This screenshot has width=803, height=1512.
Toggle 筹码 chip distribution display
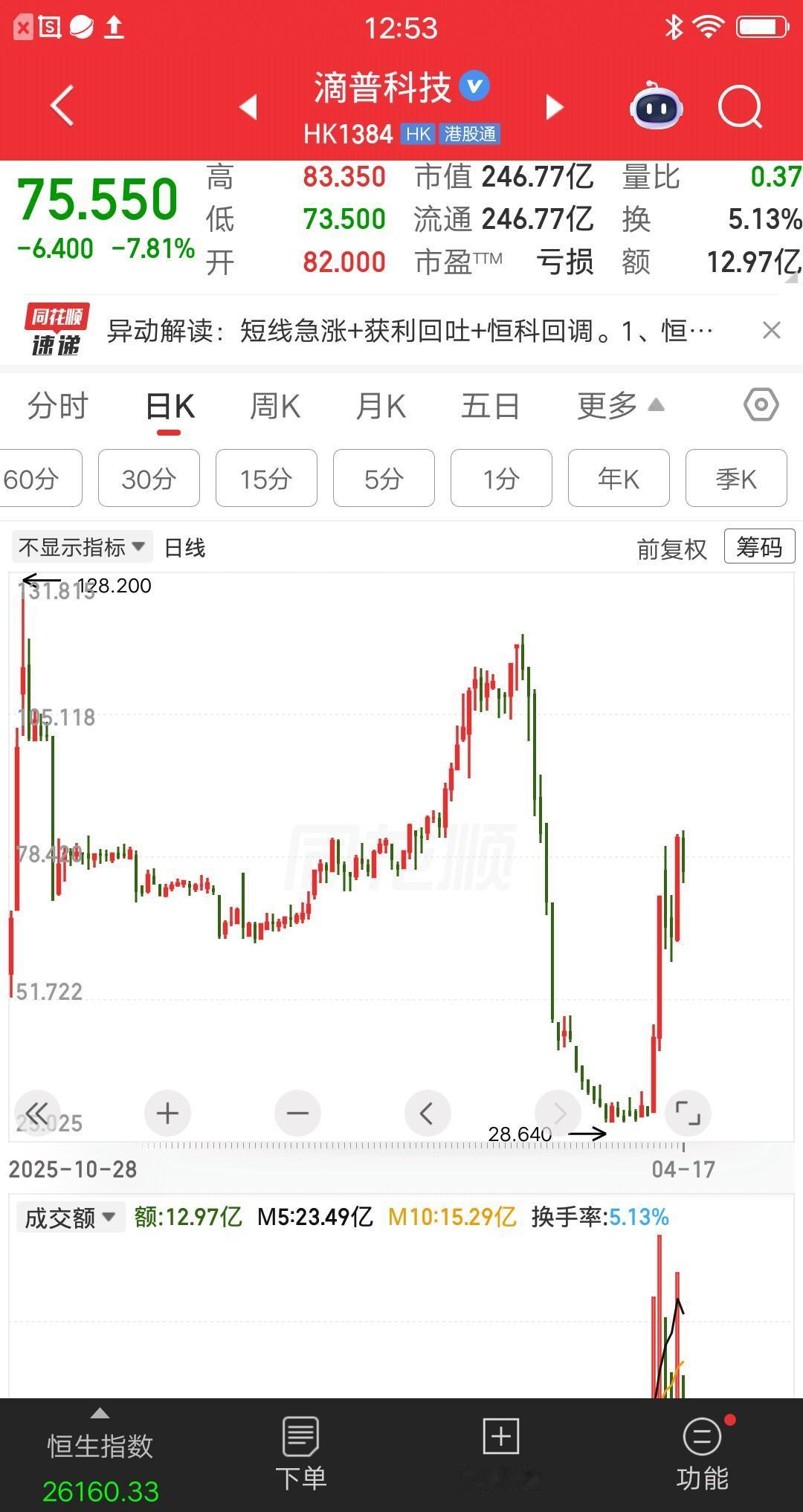758,546
